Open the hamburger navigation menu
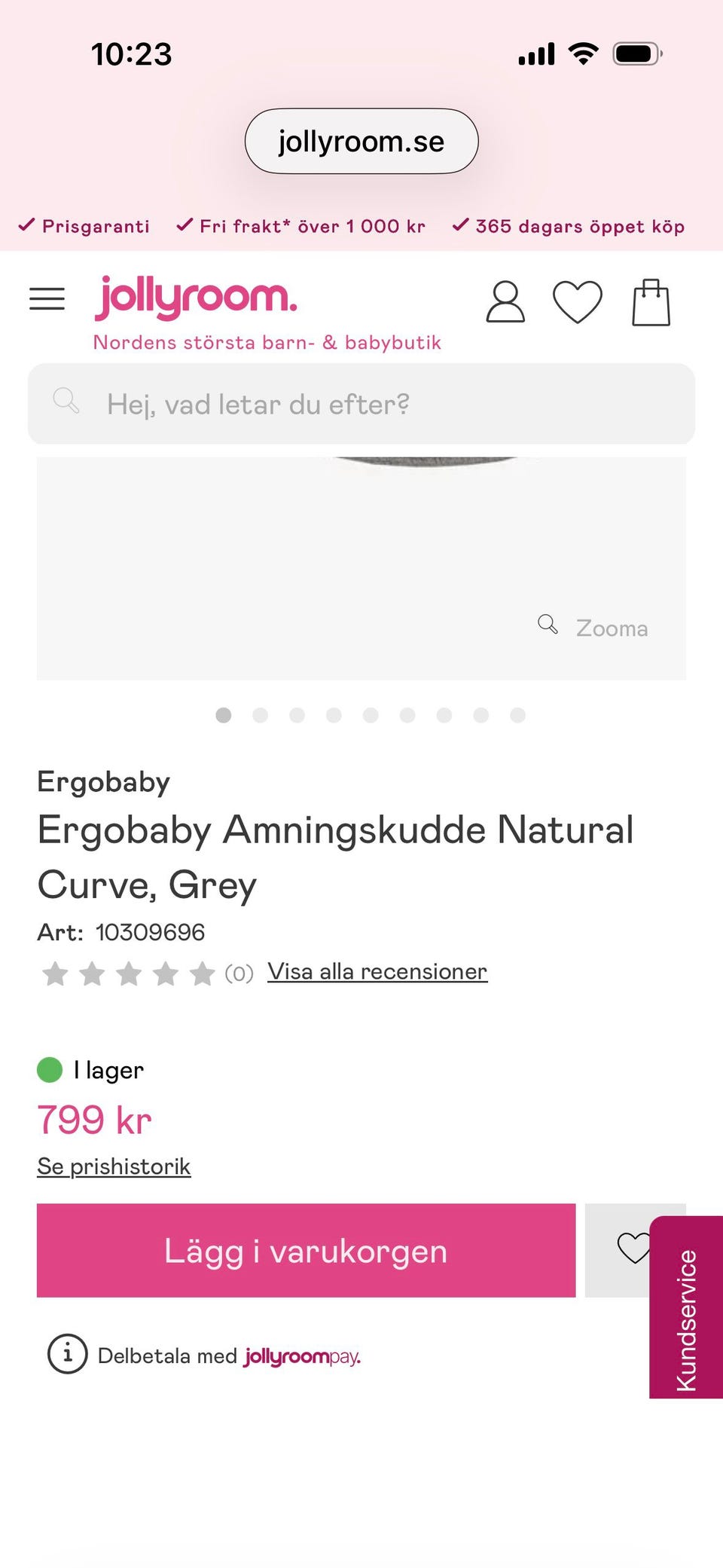 [x=47, y=299]
